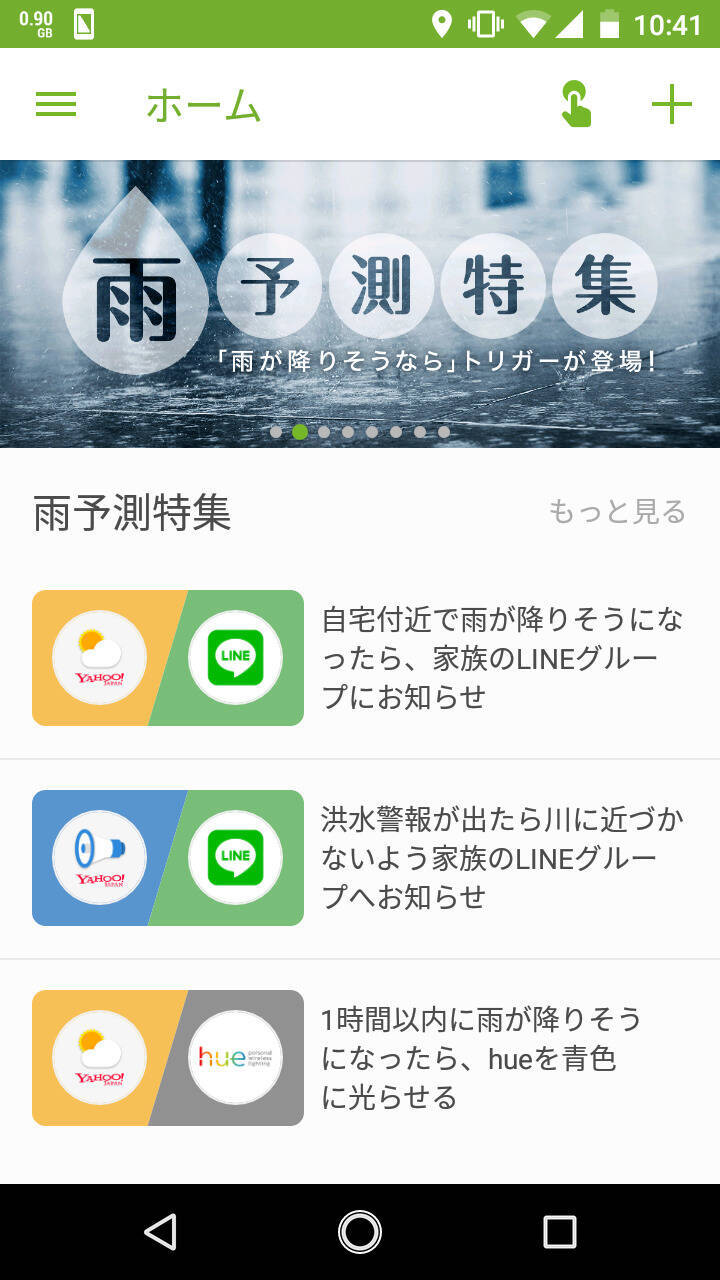The width and height of the screenshot is (720, 1280).
Task: Tap もっと見る to see more
Action: pos(617,512)
